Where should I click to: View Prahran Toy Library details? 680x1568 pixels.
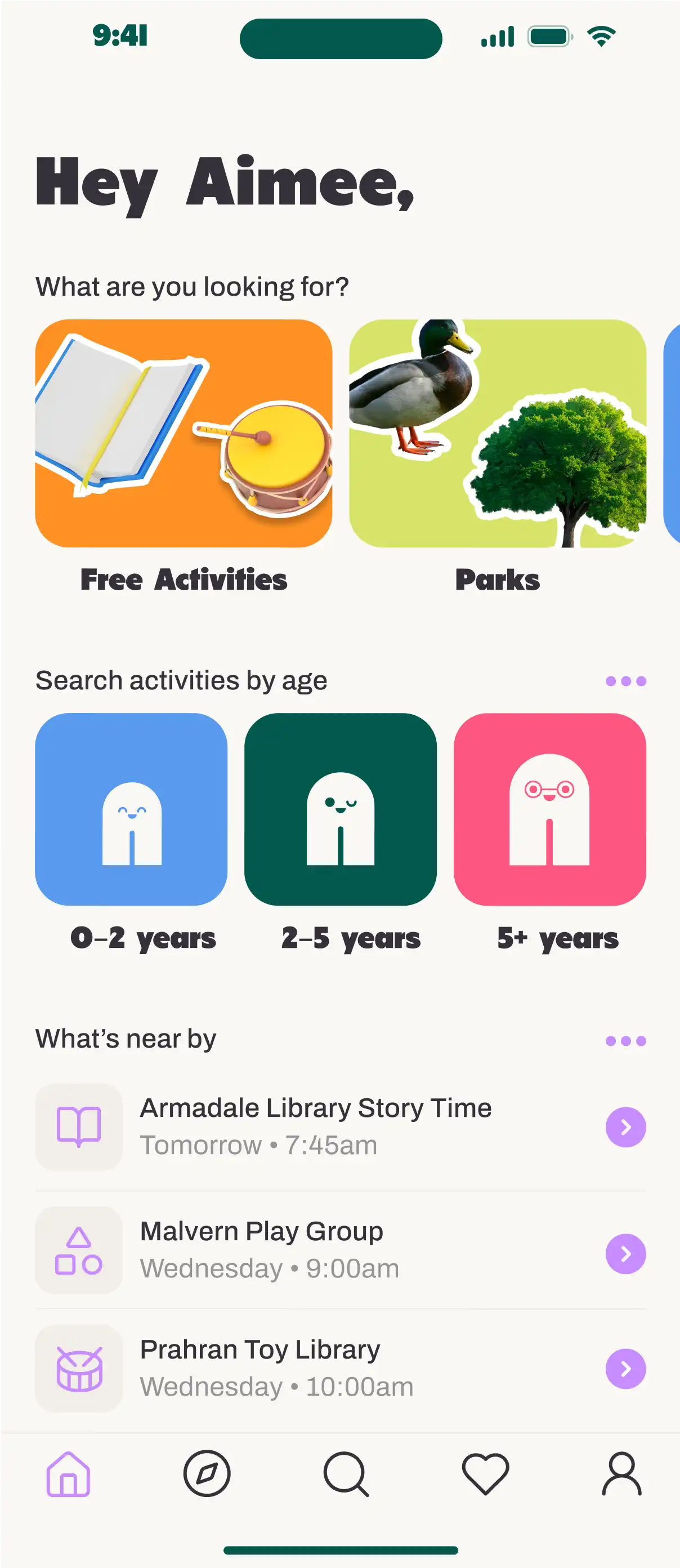tap(341, 1369)
